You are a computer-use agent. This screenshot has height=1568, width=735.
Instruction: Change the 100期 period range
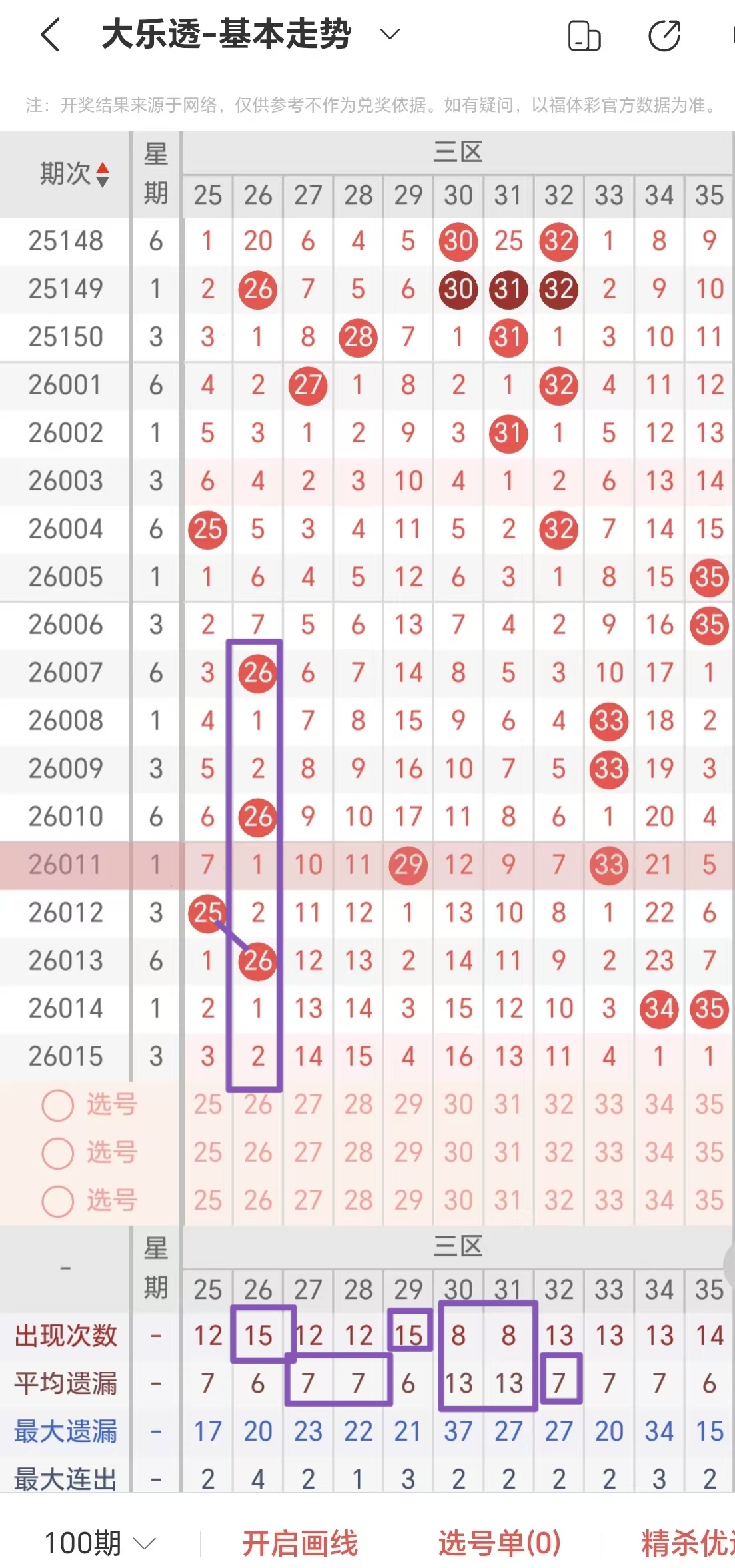pyautogui.click(x=99, y=1543)
